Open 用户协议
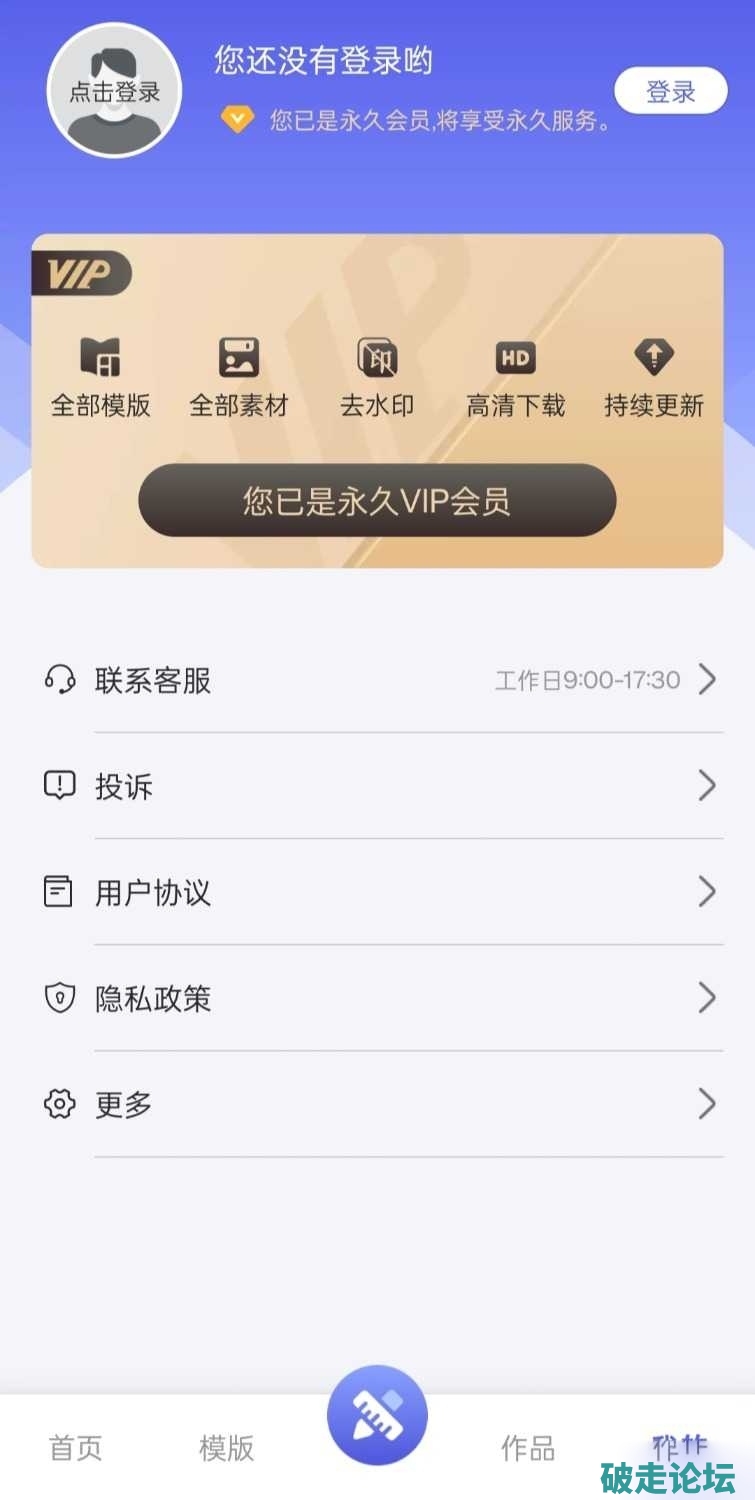This screenshot has height=1500, width=755. 380,892
